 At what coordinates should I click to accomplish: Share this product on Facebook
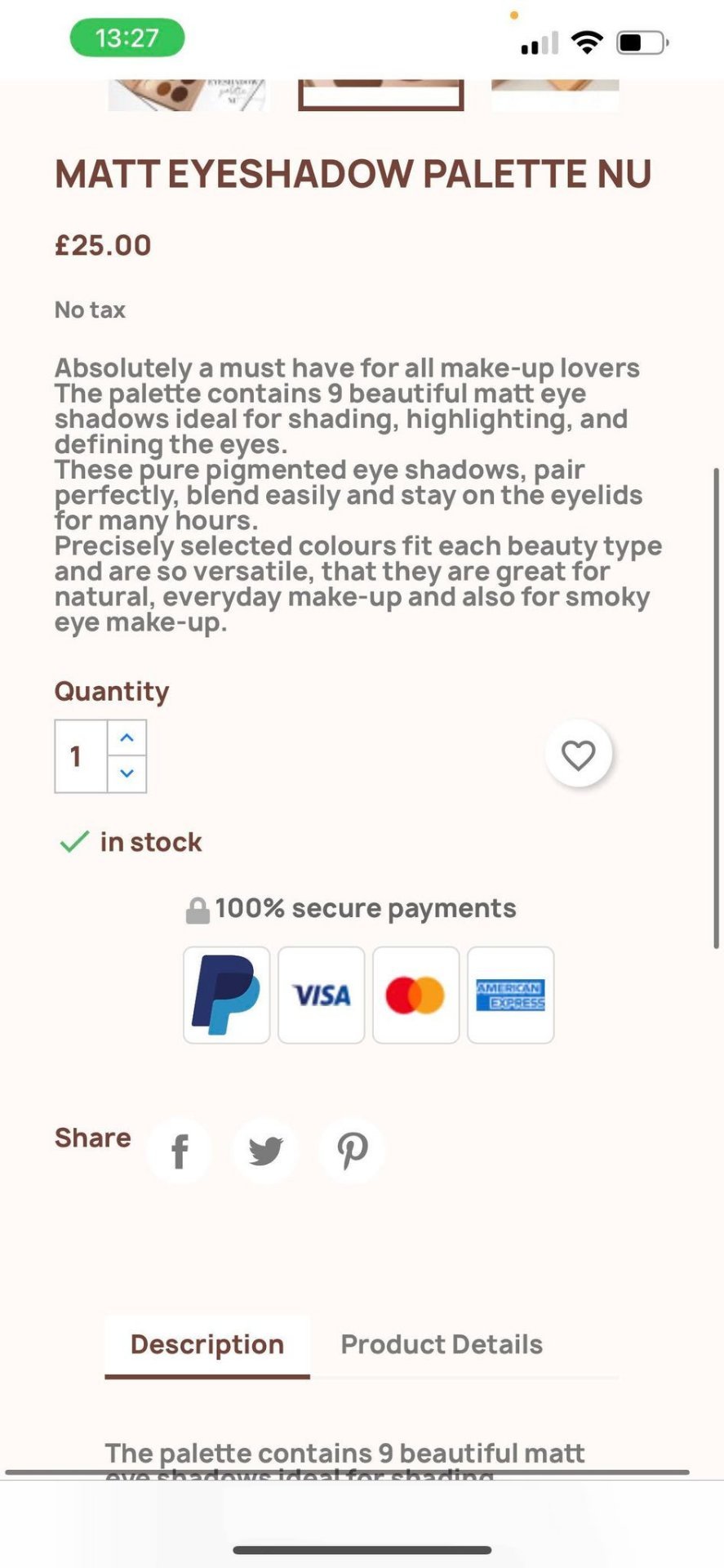[180, 1151]
